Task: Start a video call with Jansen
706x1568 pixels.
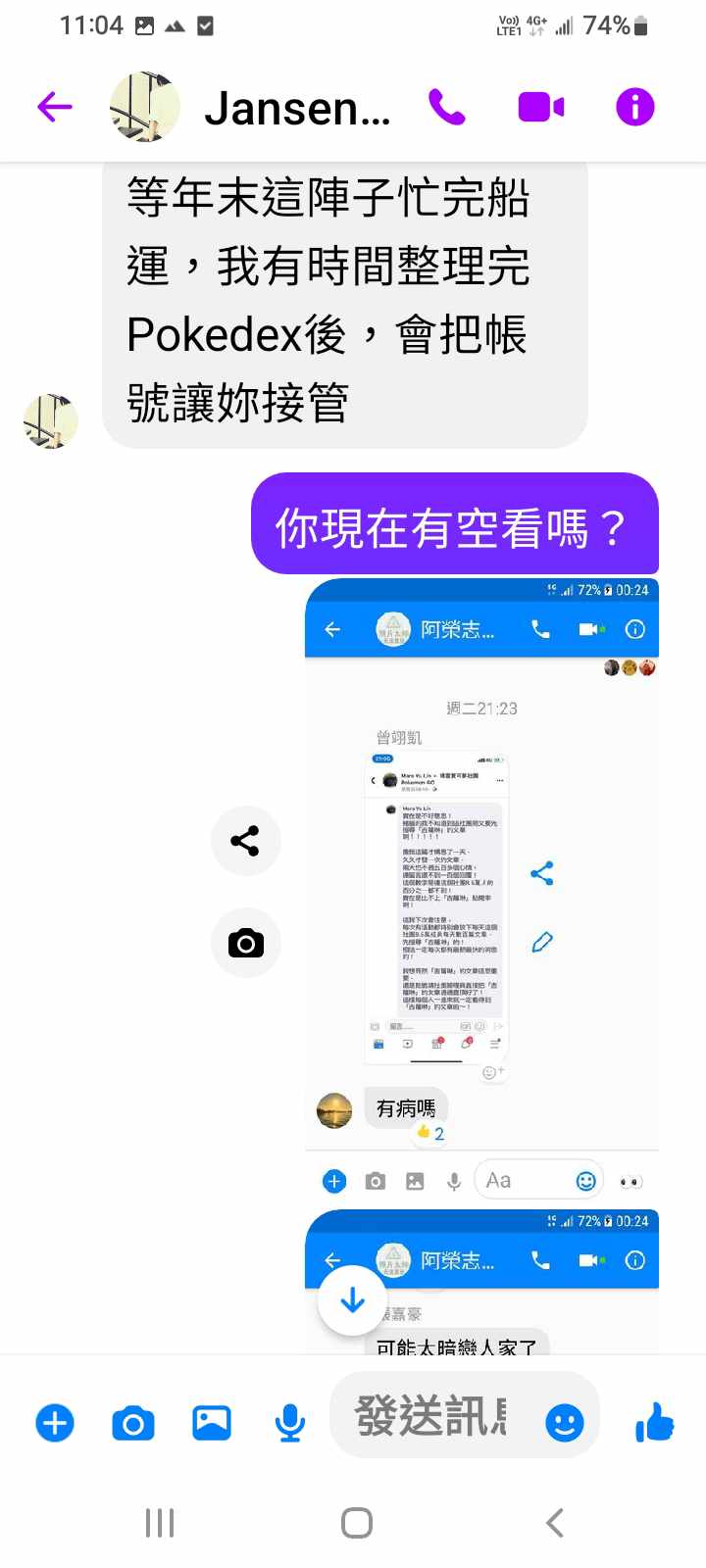Action: tap(541, 107)
